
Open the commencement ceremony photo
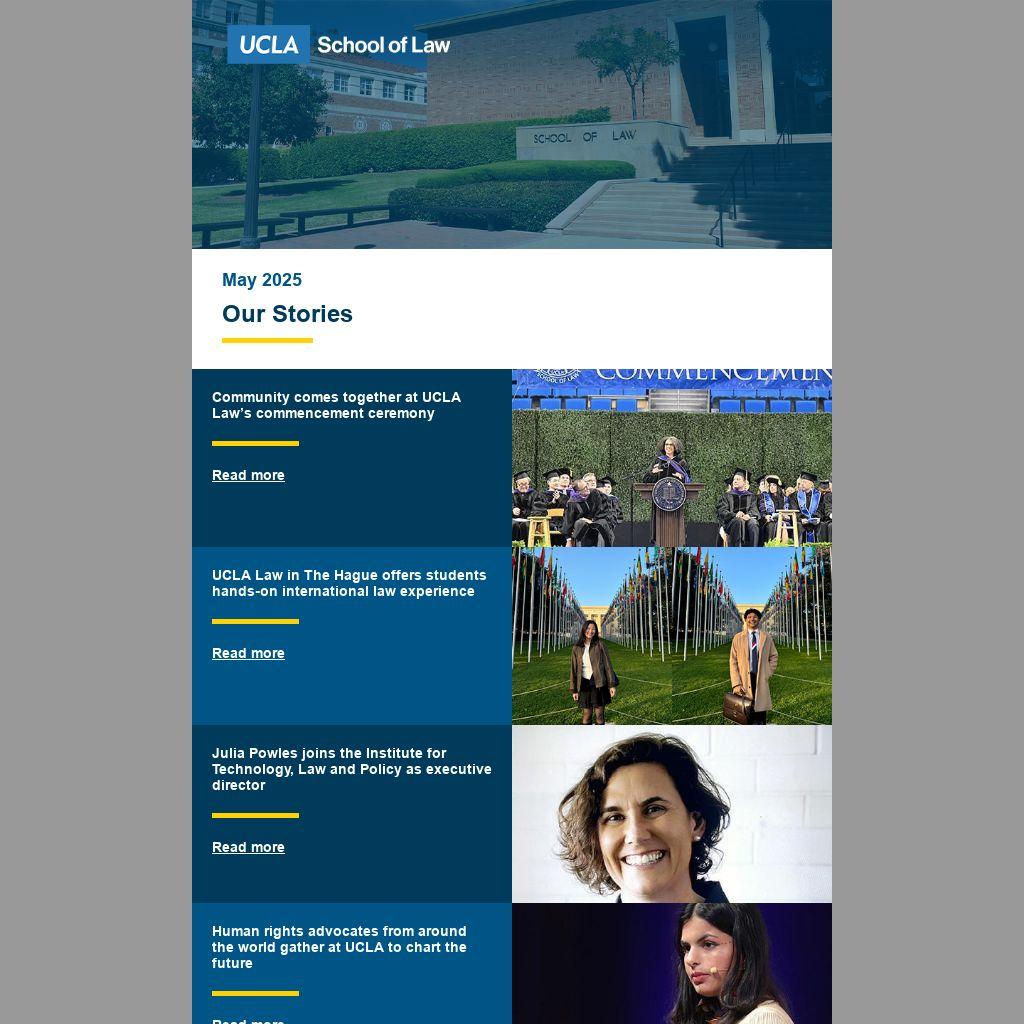(672, 458)
